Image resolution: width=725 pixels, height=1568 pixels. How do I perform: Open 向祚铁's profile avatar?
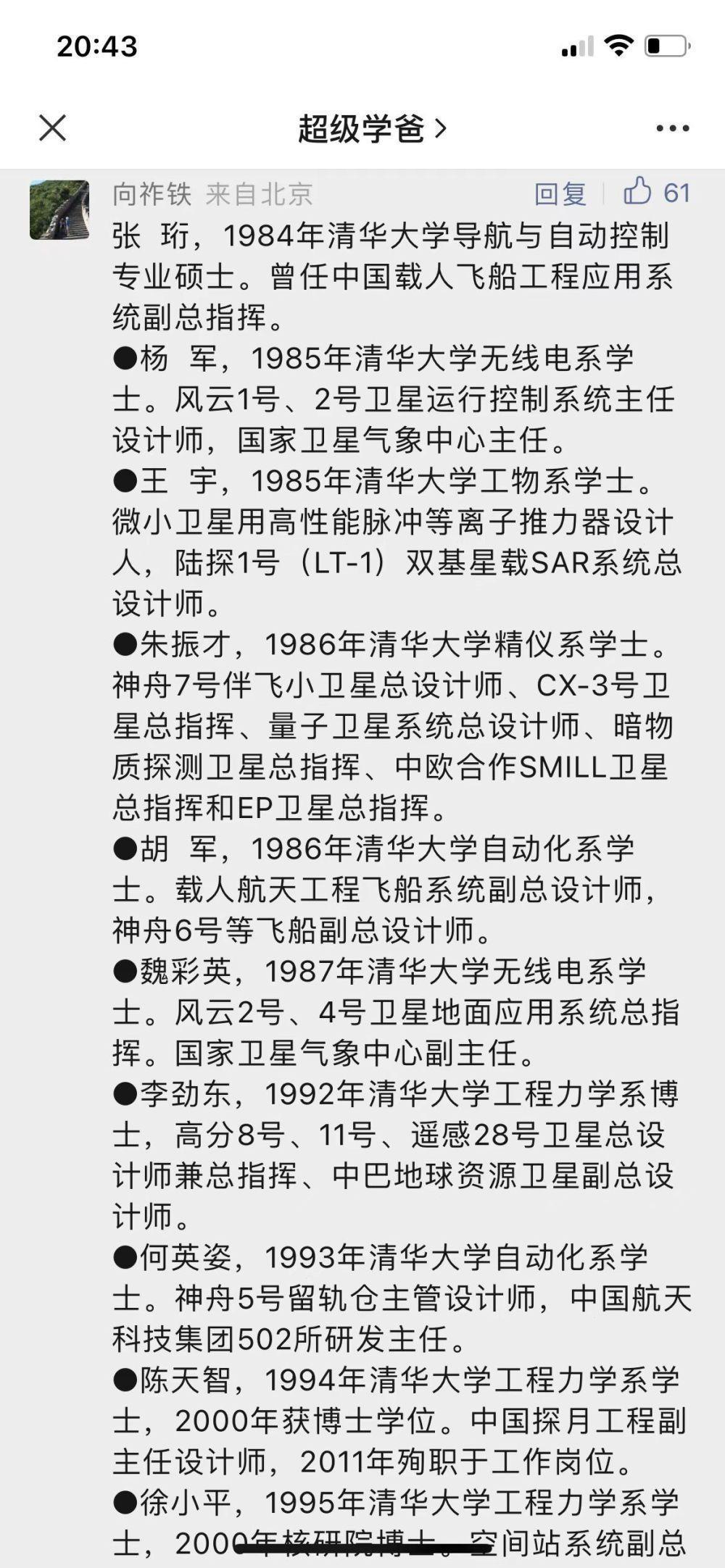coord(59,210)
